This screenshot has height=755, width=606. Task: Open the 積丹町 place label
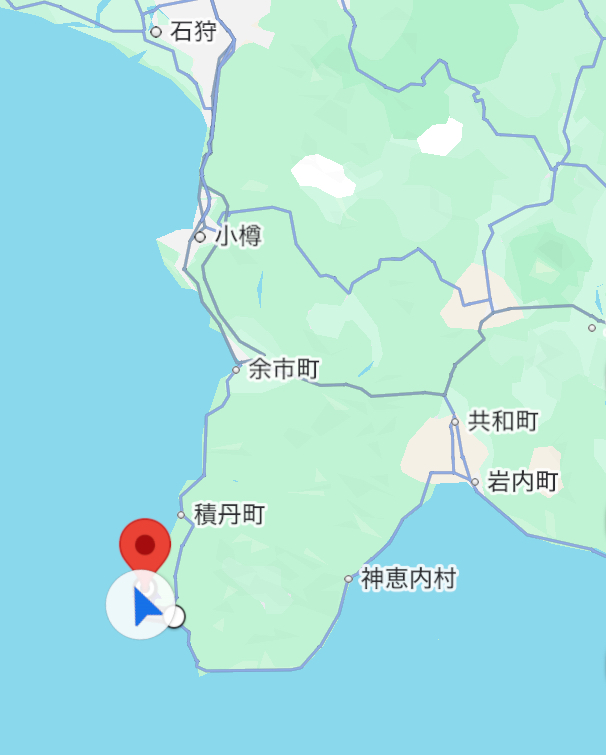point(229,516)
